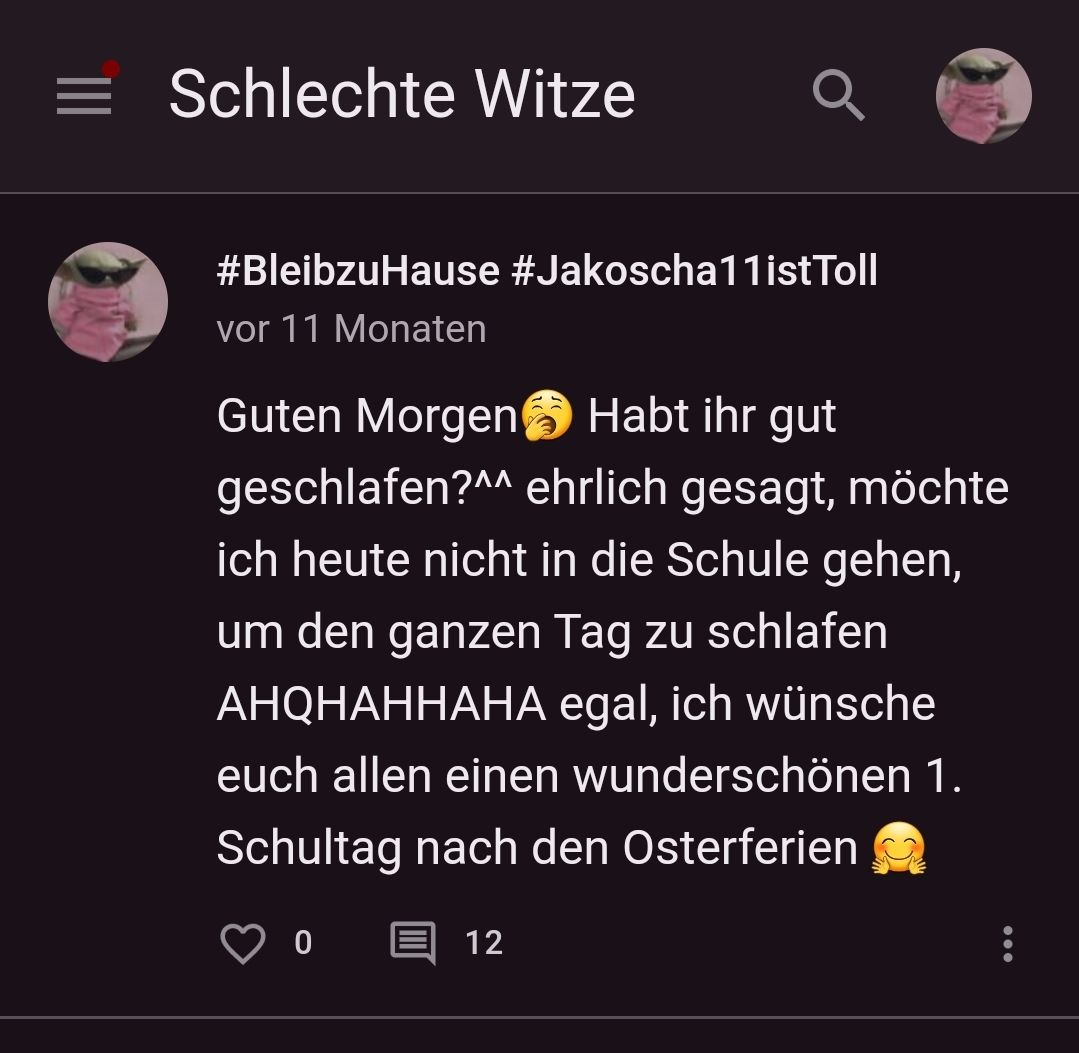The image size is (1079, 1053).
Task: Open author name #BleibzuHause #Jakoscha11istToll
Action: tap(547, 271)
